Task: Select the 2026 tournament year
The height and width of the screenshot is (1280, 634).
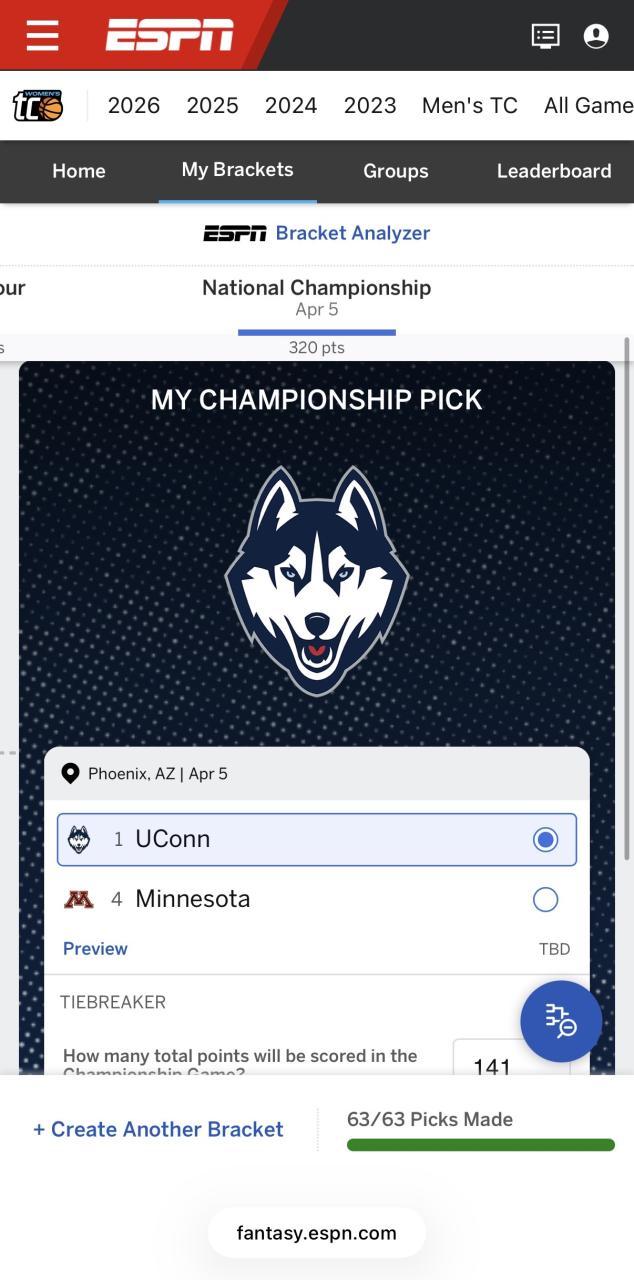Action: pyautogui.click(x=133, y=105)
